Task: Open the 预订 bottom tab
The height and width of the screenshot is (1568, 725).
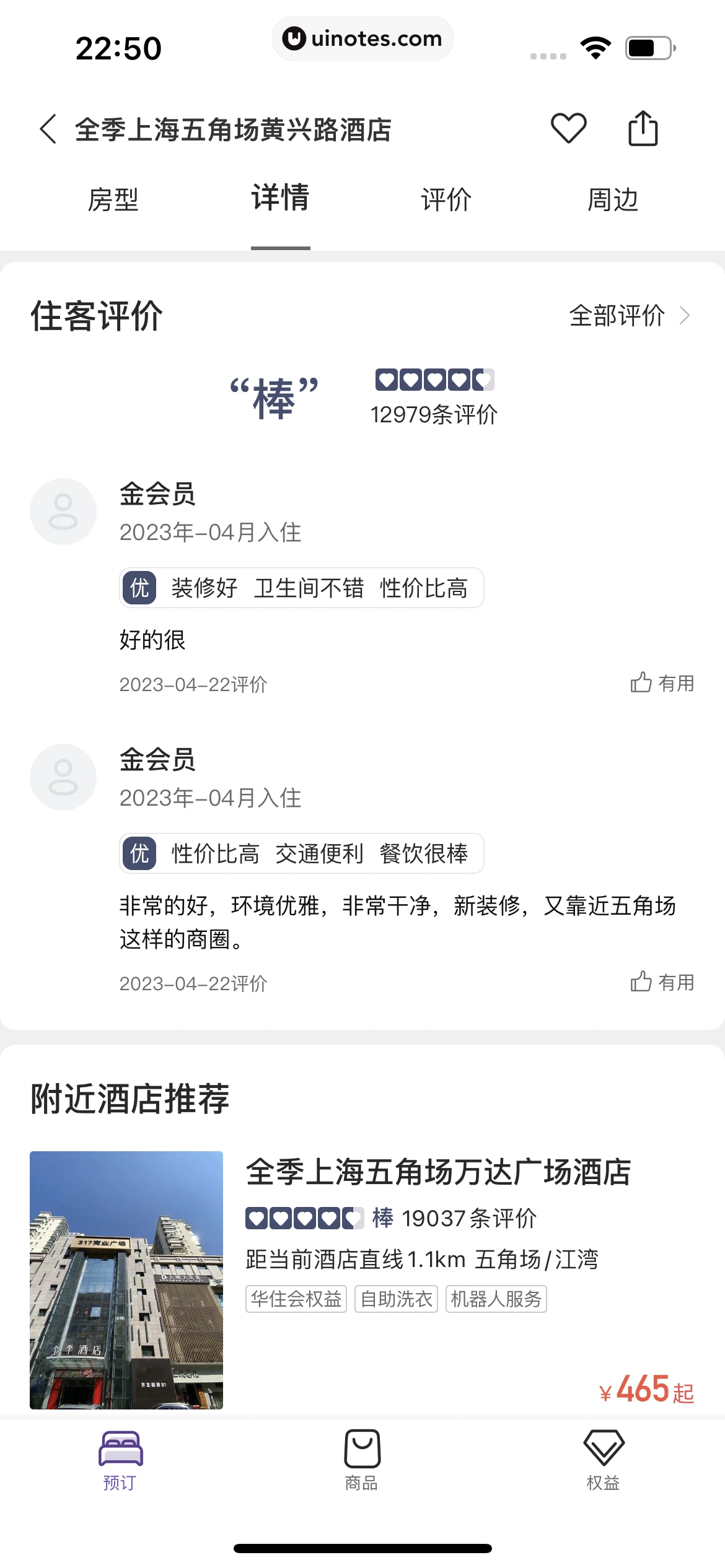Action: tap(120, 1460)
